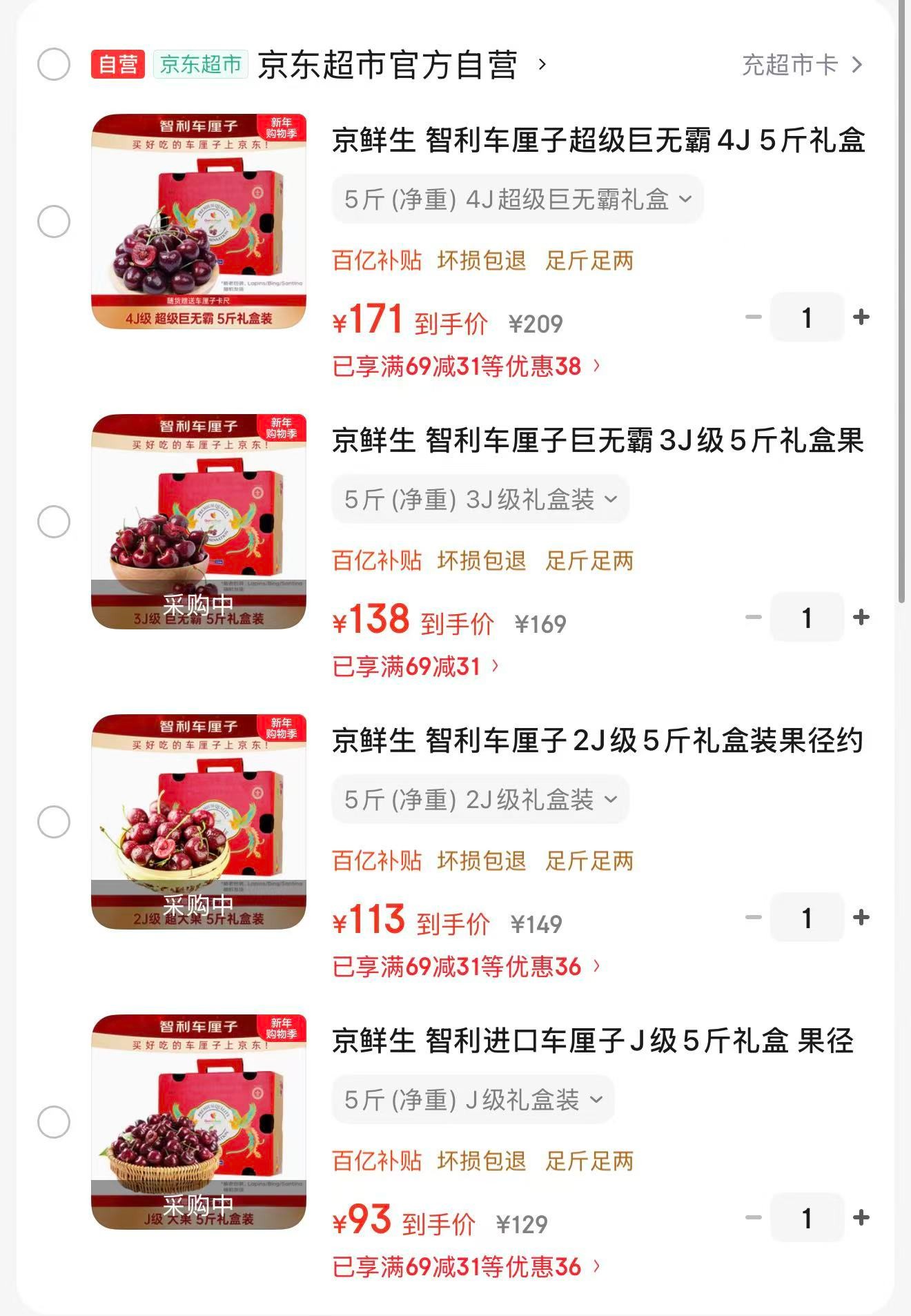Change the 5斤 3J级礼盒装 specification
Image resolution: width=911 pixels, height=1316 pixels.
point(480,500)
